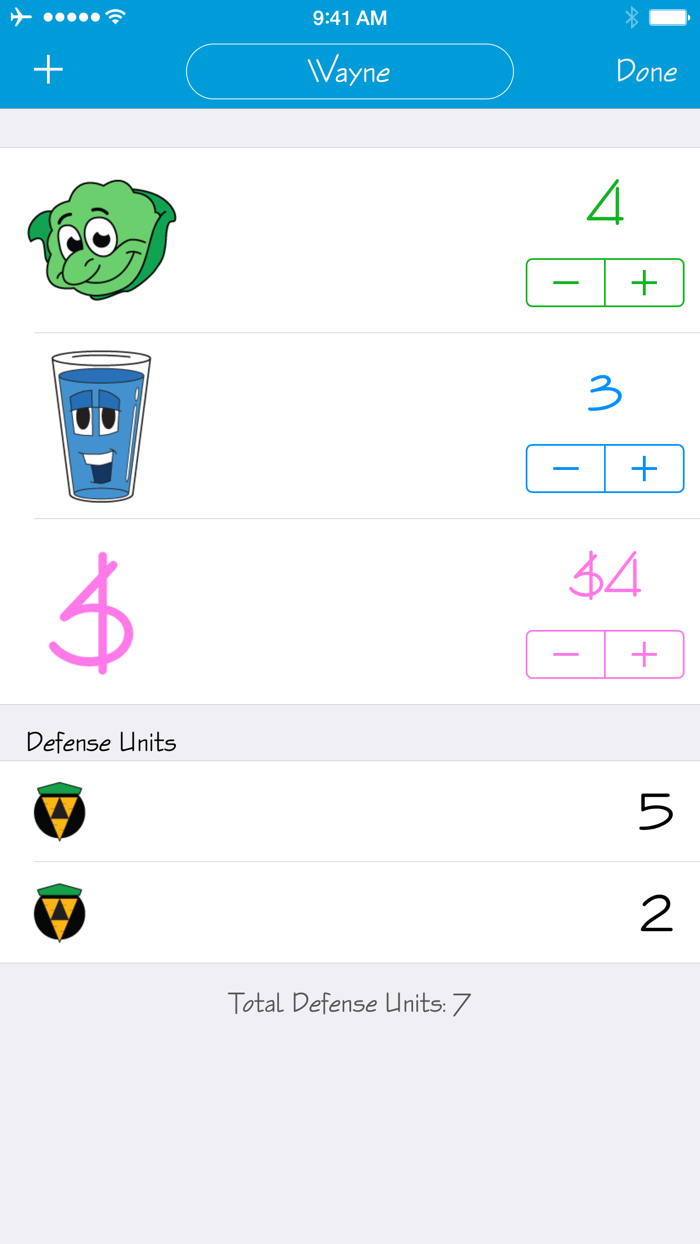The height and width of the screenshot is (1244, 700).
Task: Decrease the blue water glass count
Action: click(566, 469)
